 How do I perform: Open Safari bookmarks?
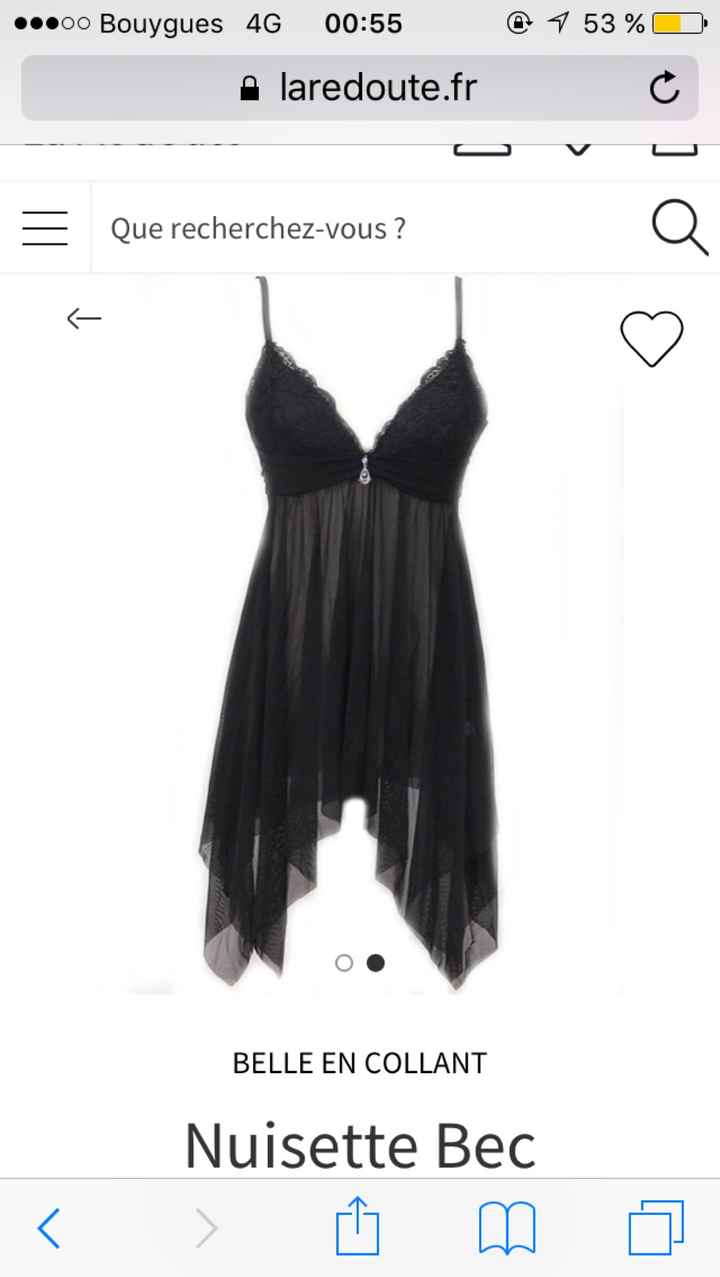(x=508, y=1227)
